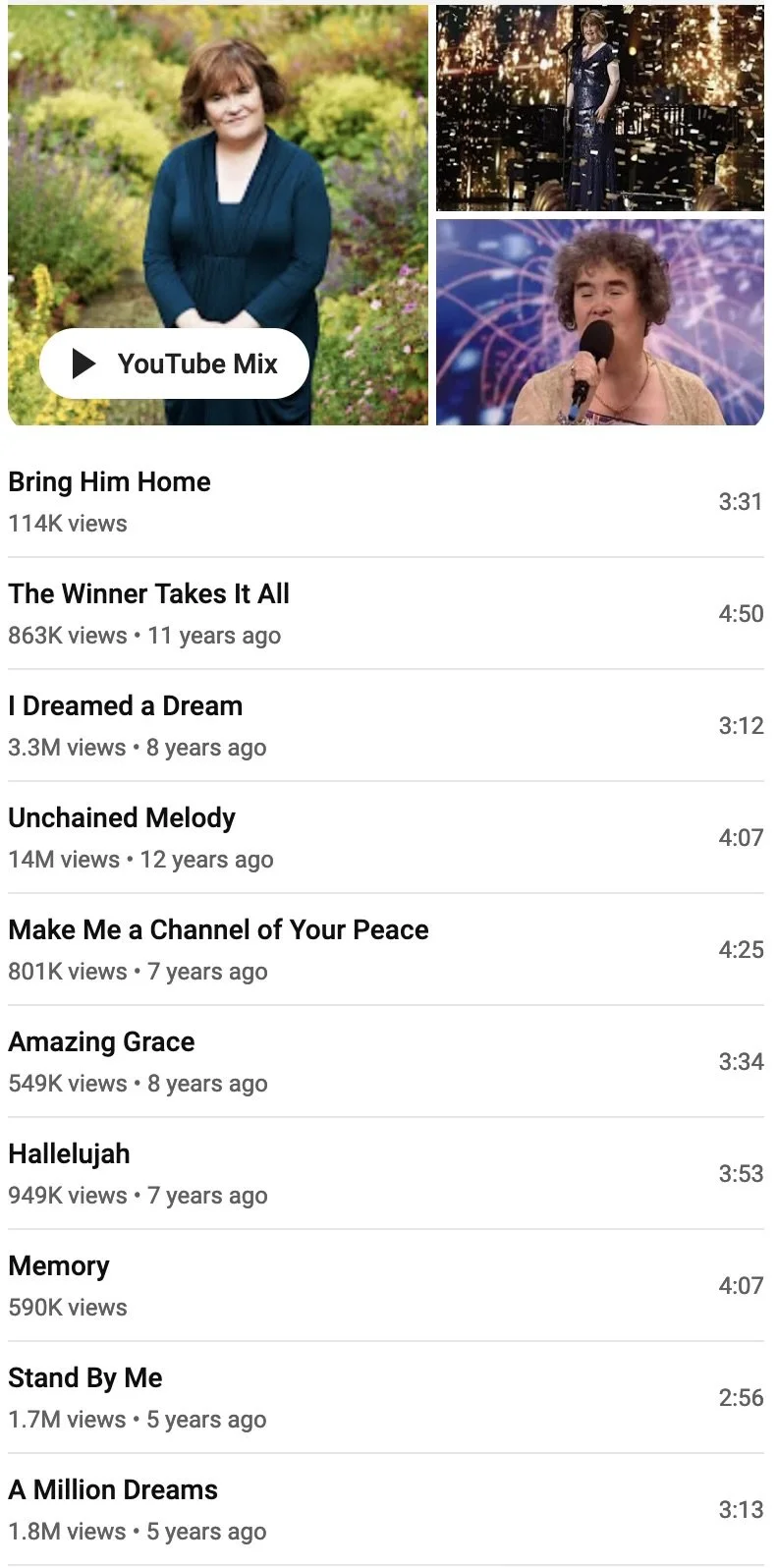The height and width of the screenshot is (1568, 778).
Task: Open the microphone singing thumbnail
Action: click(x=599, y=322)
